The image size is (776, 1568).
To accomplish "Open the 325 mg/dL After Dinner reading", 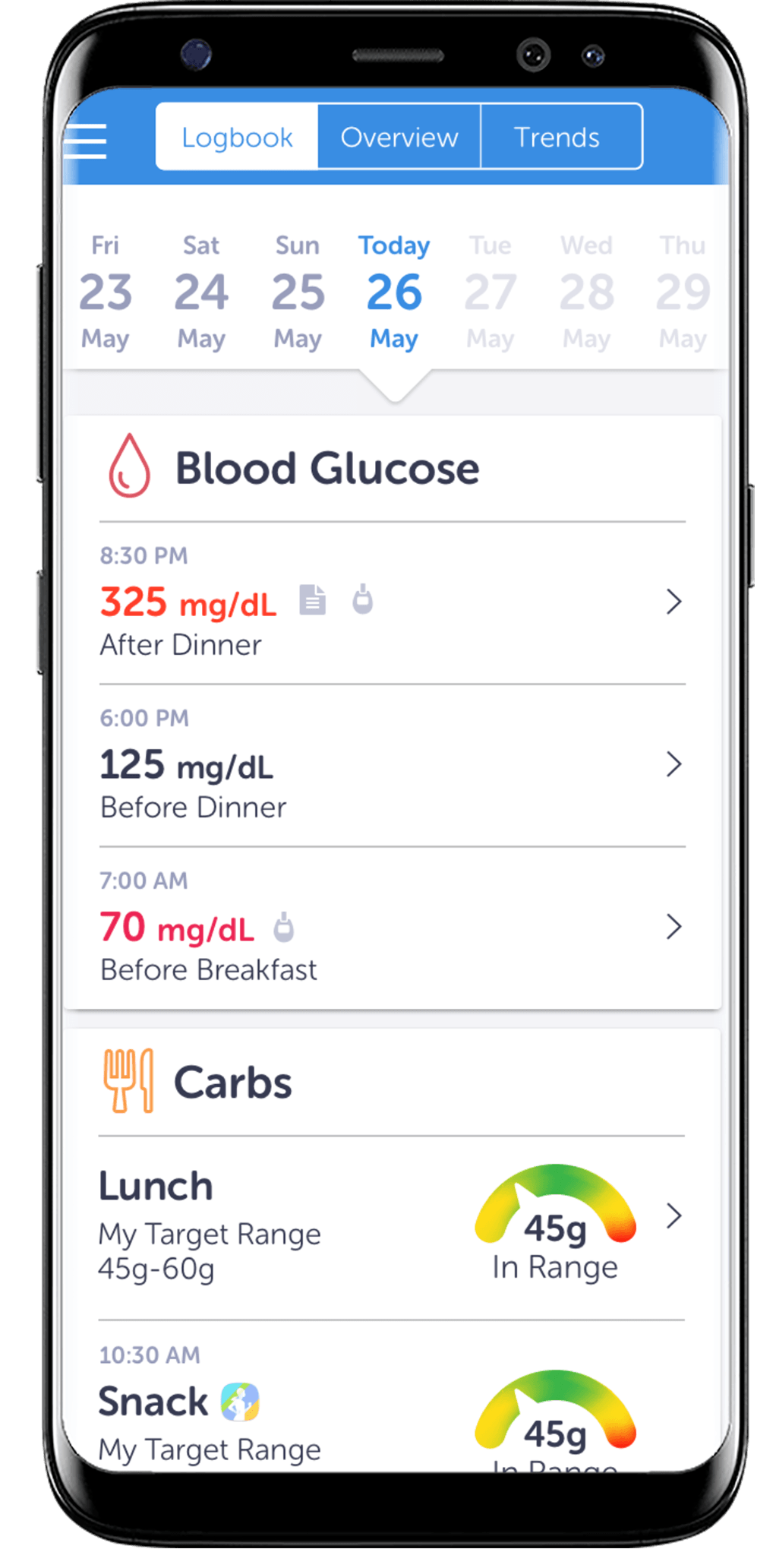I will tap(393, 602).
